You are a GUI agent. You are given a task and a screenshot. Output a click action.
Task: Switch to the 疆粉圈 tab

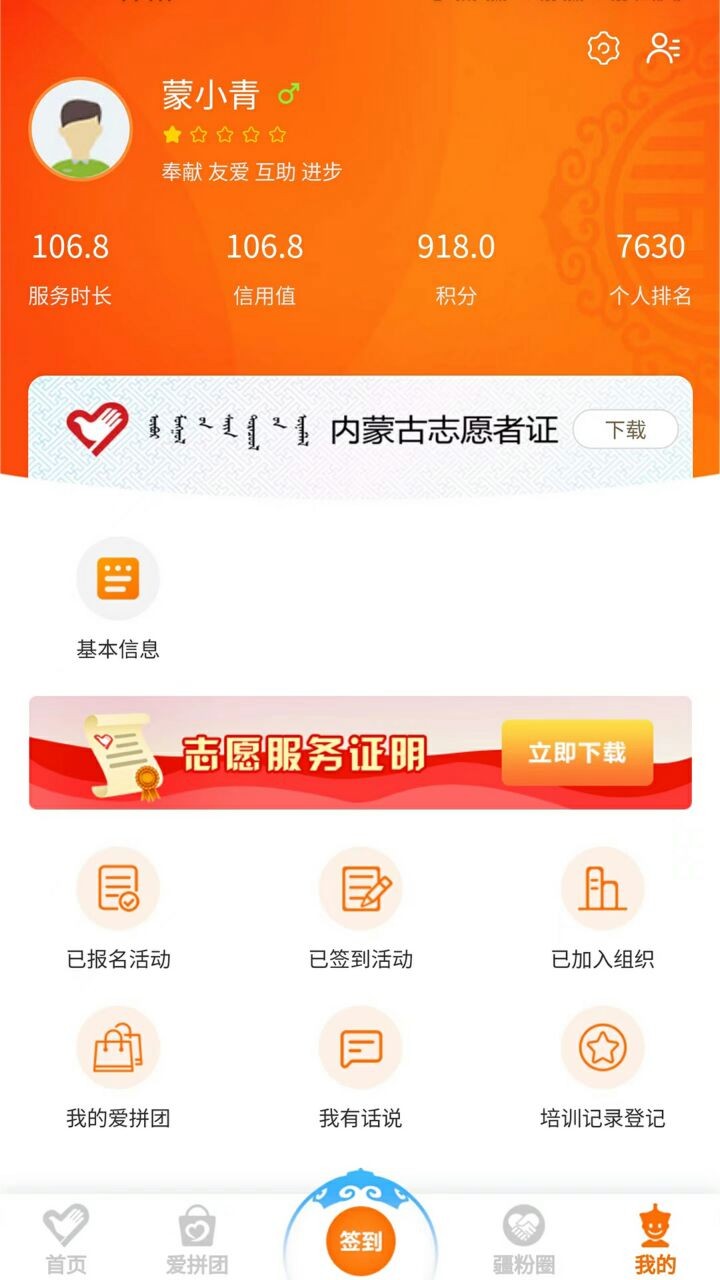tap(524, 1240)
